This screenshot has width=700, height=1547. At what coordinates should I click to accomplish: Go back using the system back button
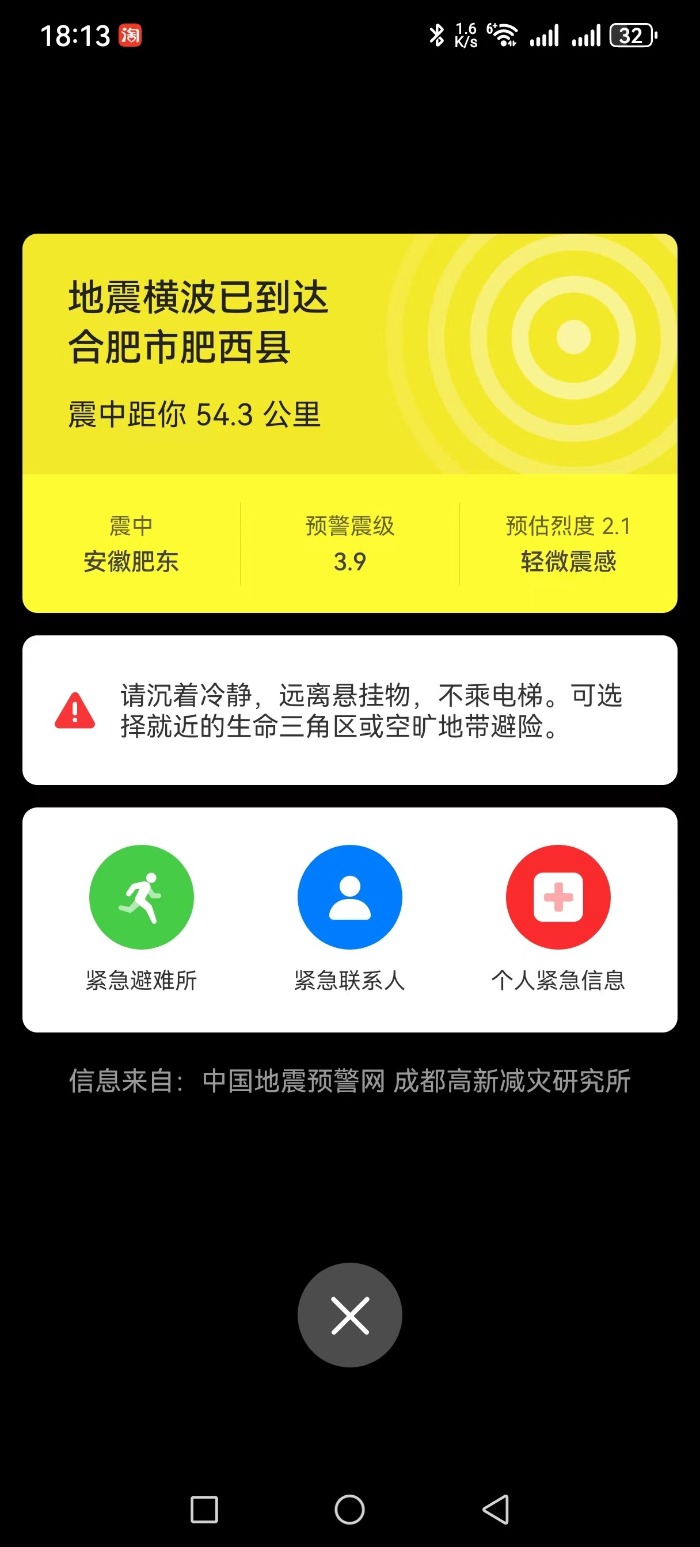[495, 1509]
